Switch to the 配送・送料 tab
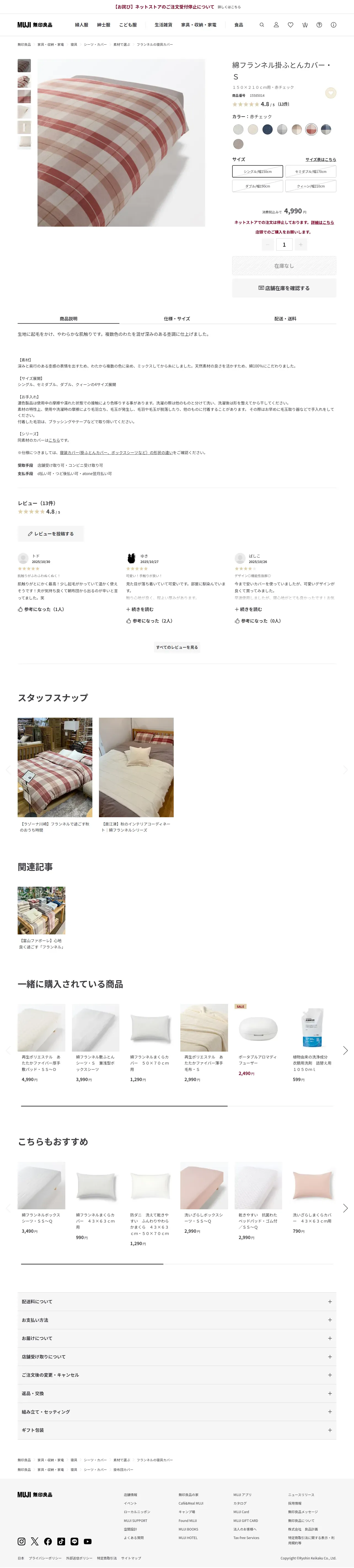Screen dimensions: 354x1568 click(285, 318)
